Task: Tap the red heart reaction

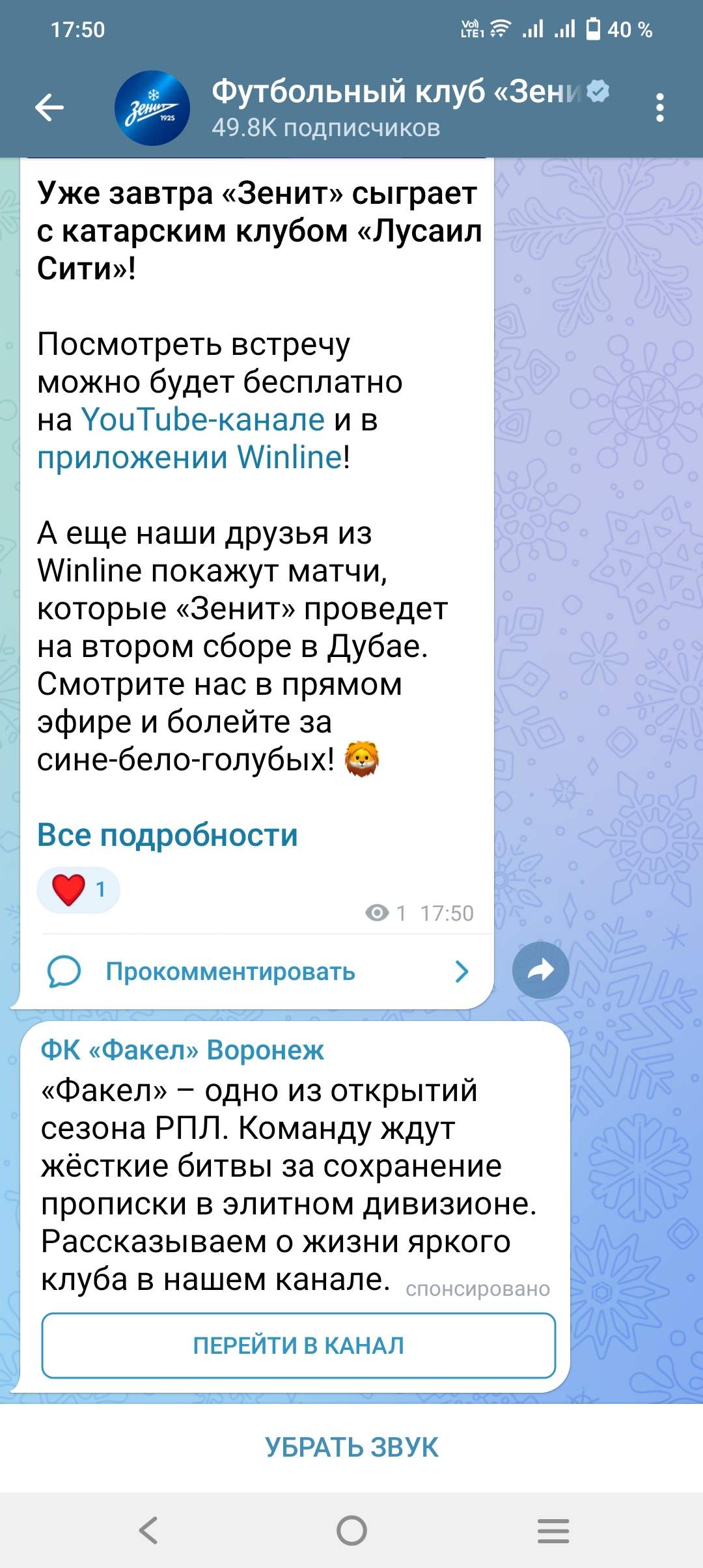Action: click(69, 889)
